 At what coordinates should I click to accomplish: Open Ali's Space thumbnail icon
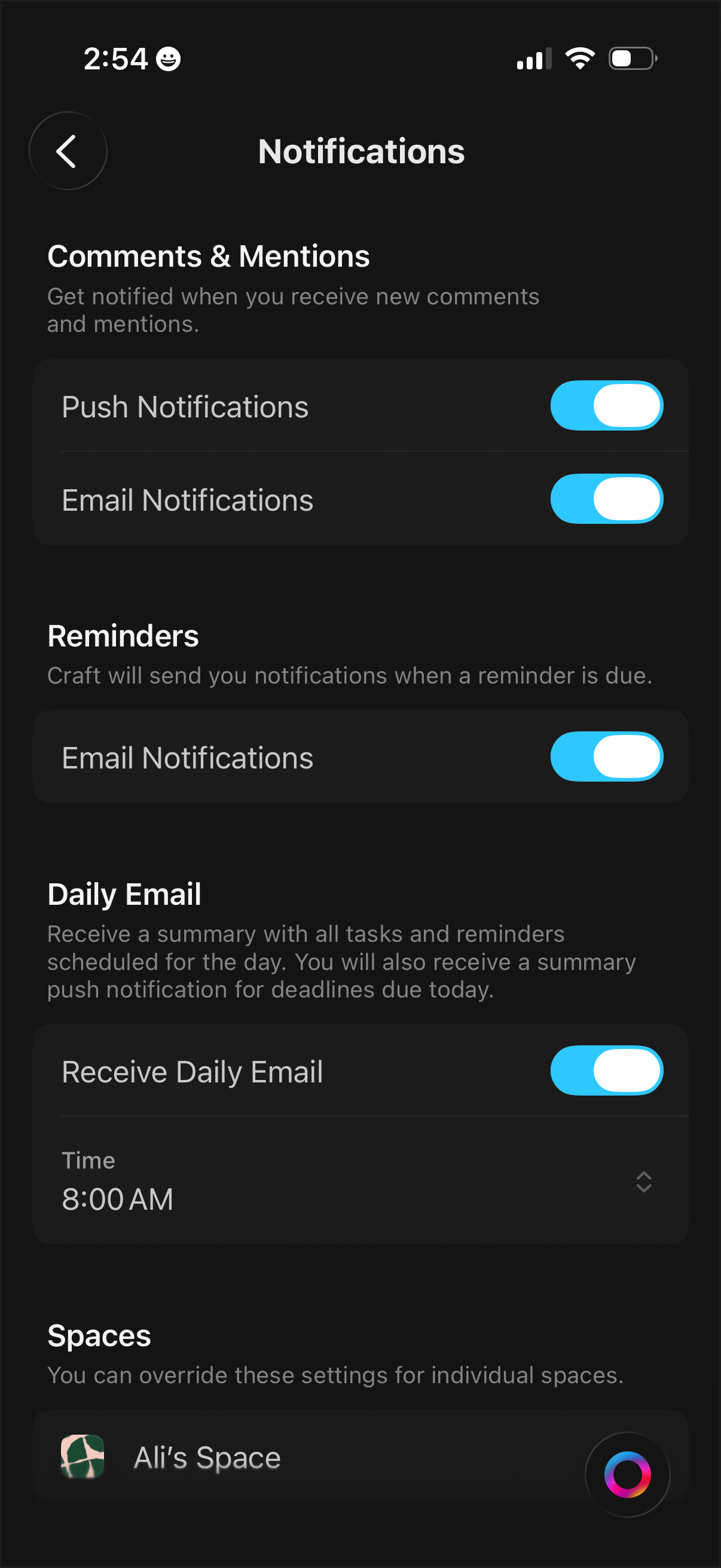coord(83,1457)
